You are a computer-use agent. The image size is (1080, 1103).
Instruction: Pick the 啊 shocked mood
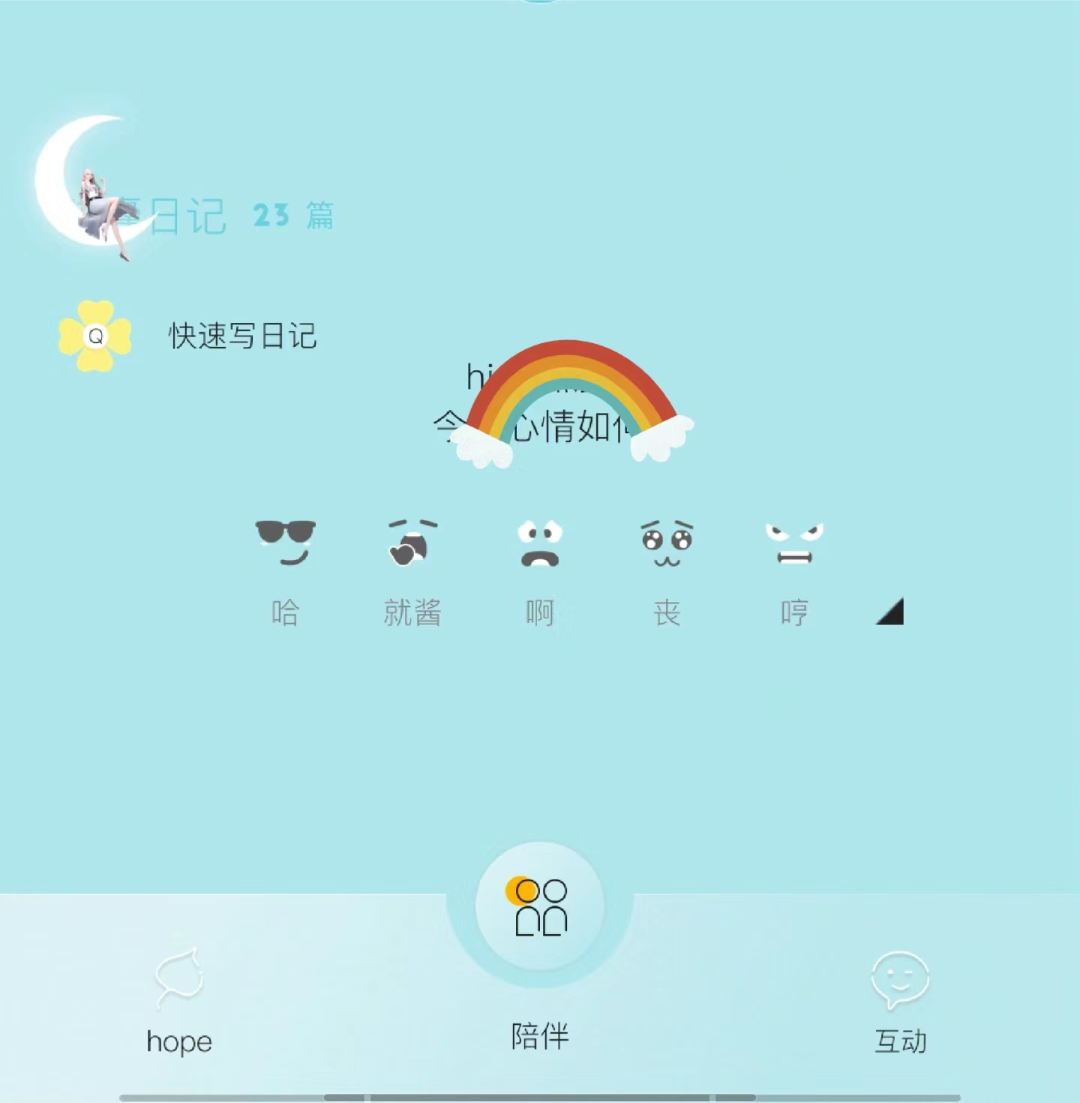540,545
